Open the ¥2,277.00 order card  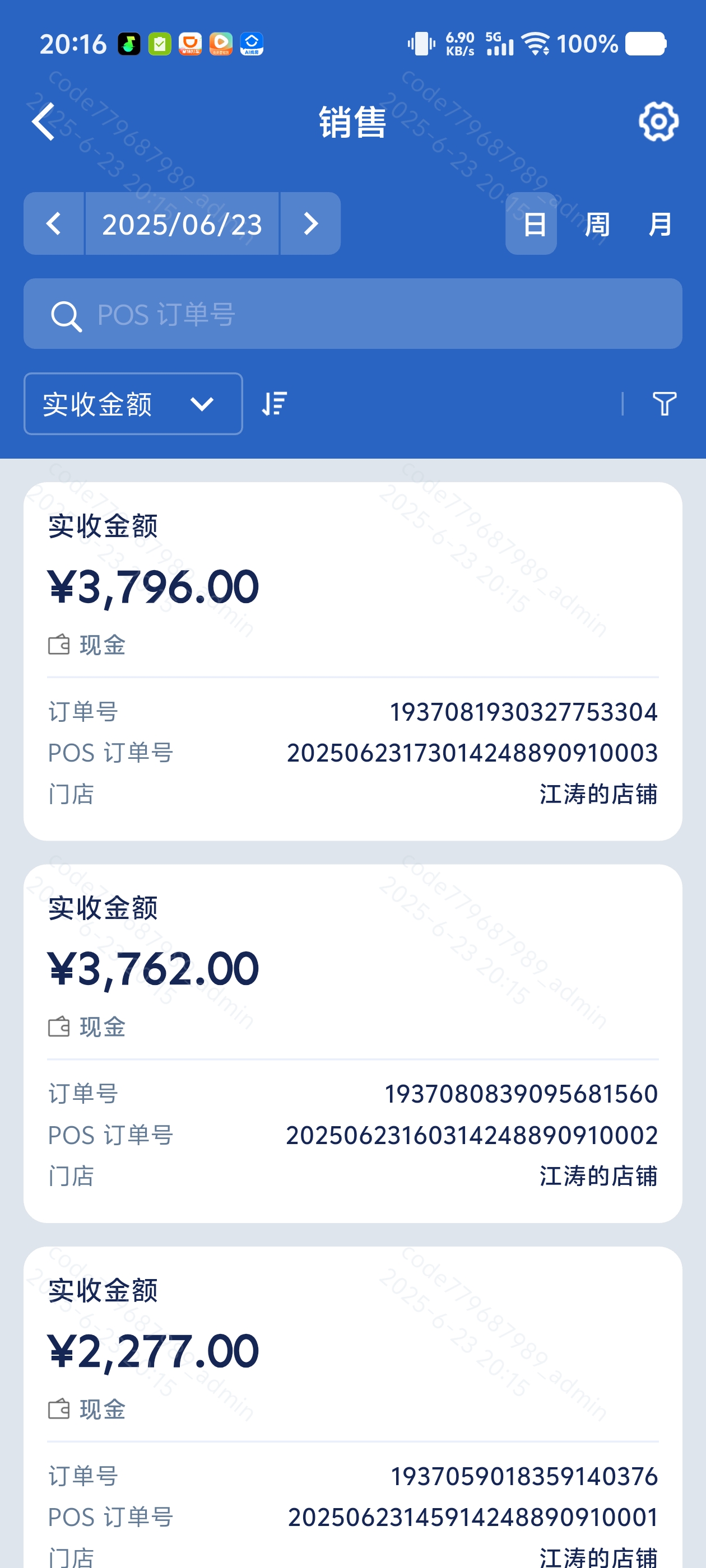[x=352, y=1407]
